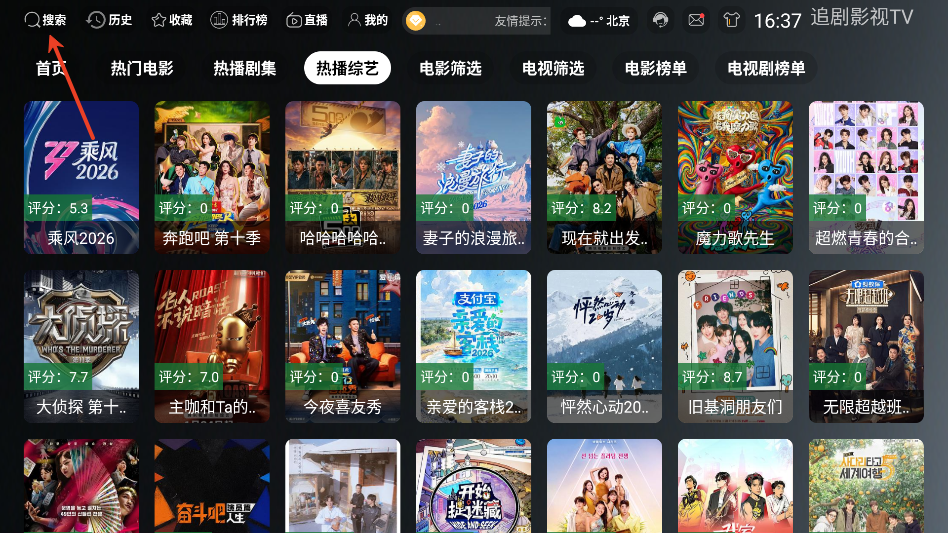Tap the envelope message icon
948x533 pixels.
[x=696, y=20]
